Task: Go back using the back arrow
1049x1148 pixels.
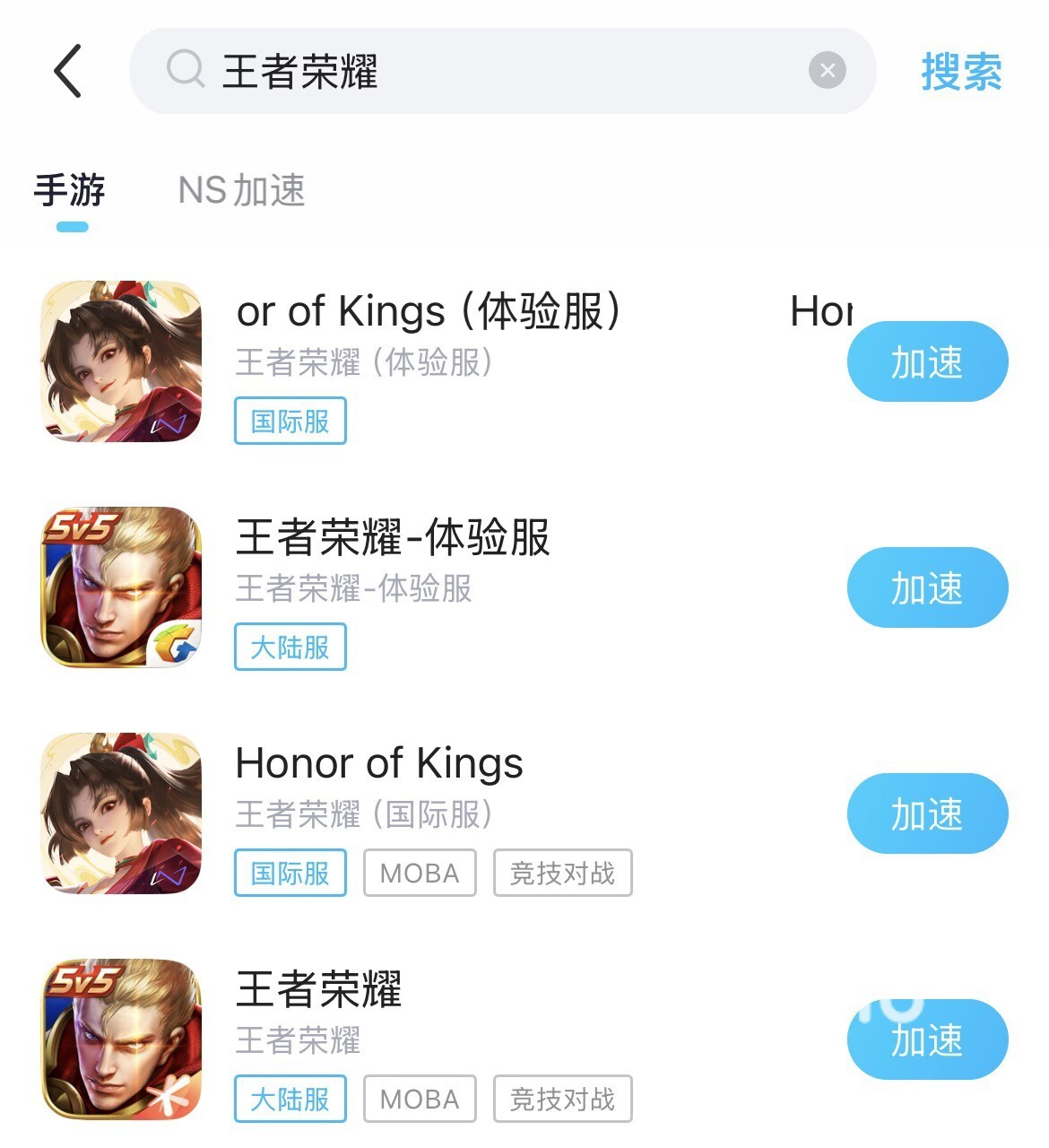Action: tap(68, 71)
